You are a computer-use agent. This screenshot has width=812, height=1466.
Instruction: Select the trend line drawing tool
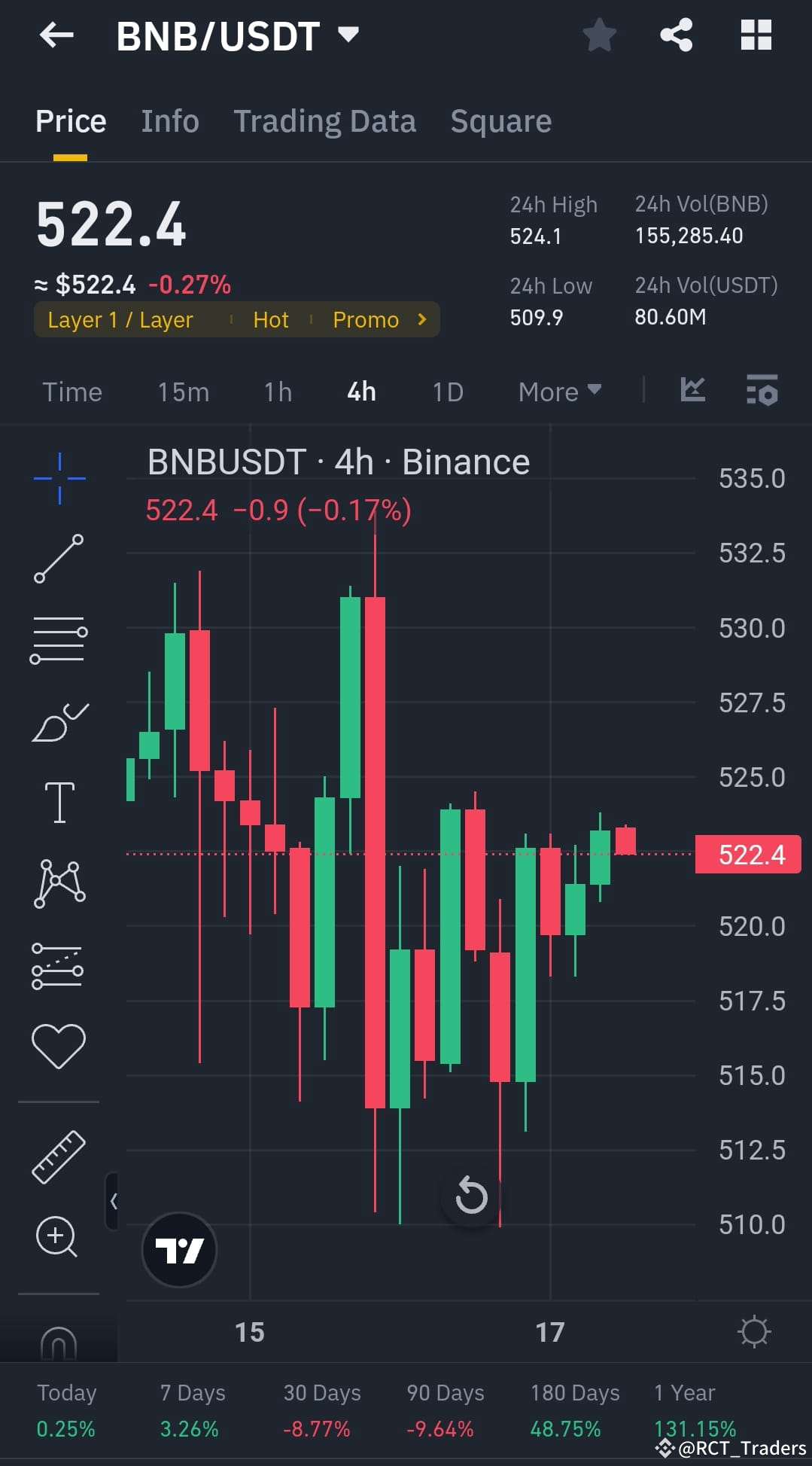[59, 557]
